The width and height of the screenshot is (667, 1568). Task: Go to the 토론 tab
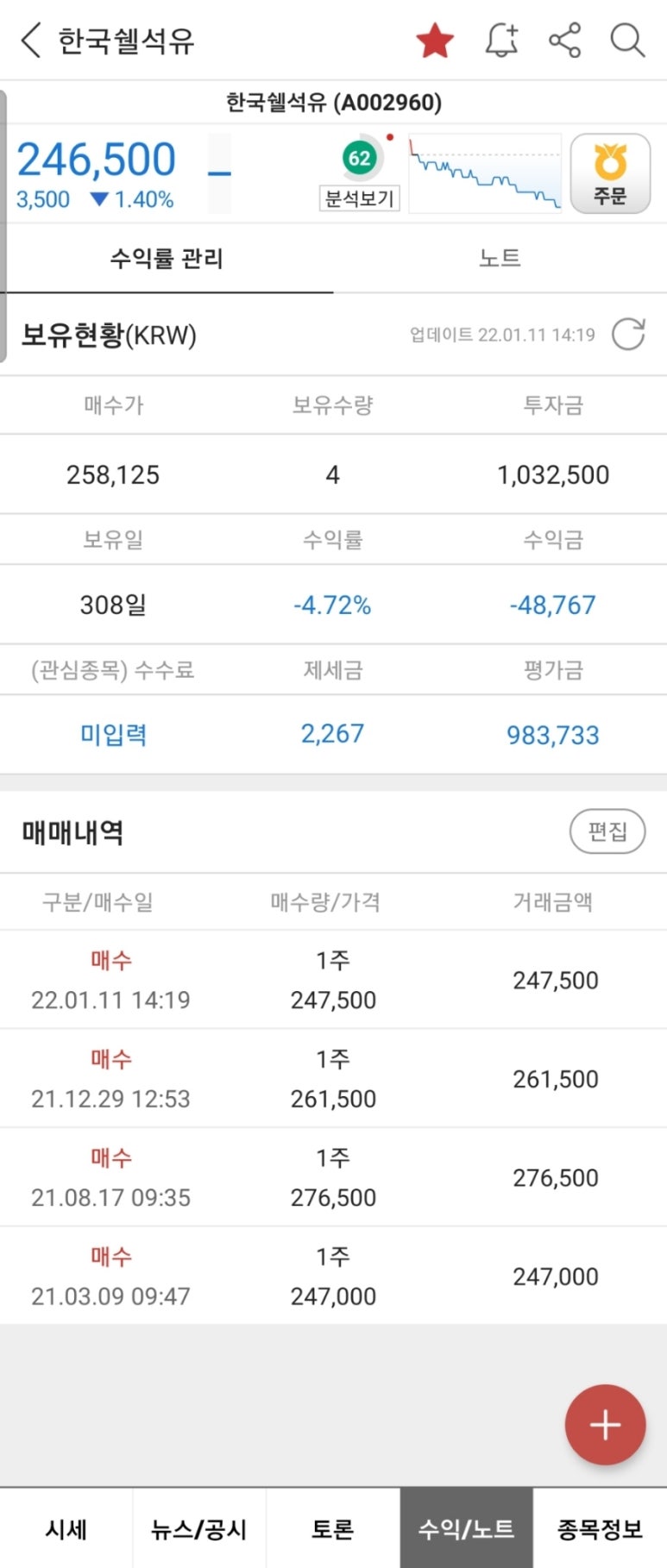[332, 1529]
